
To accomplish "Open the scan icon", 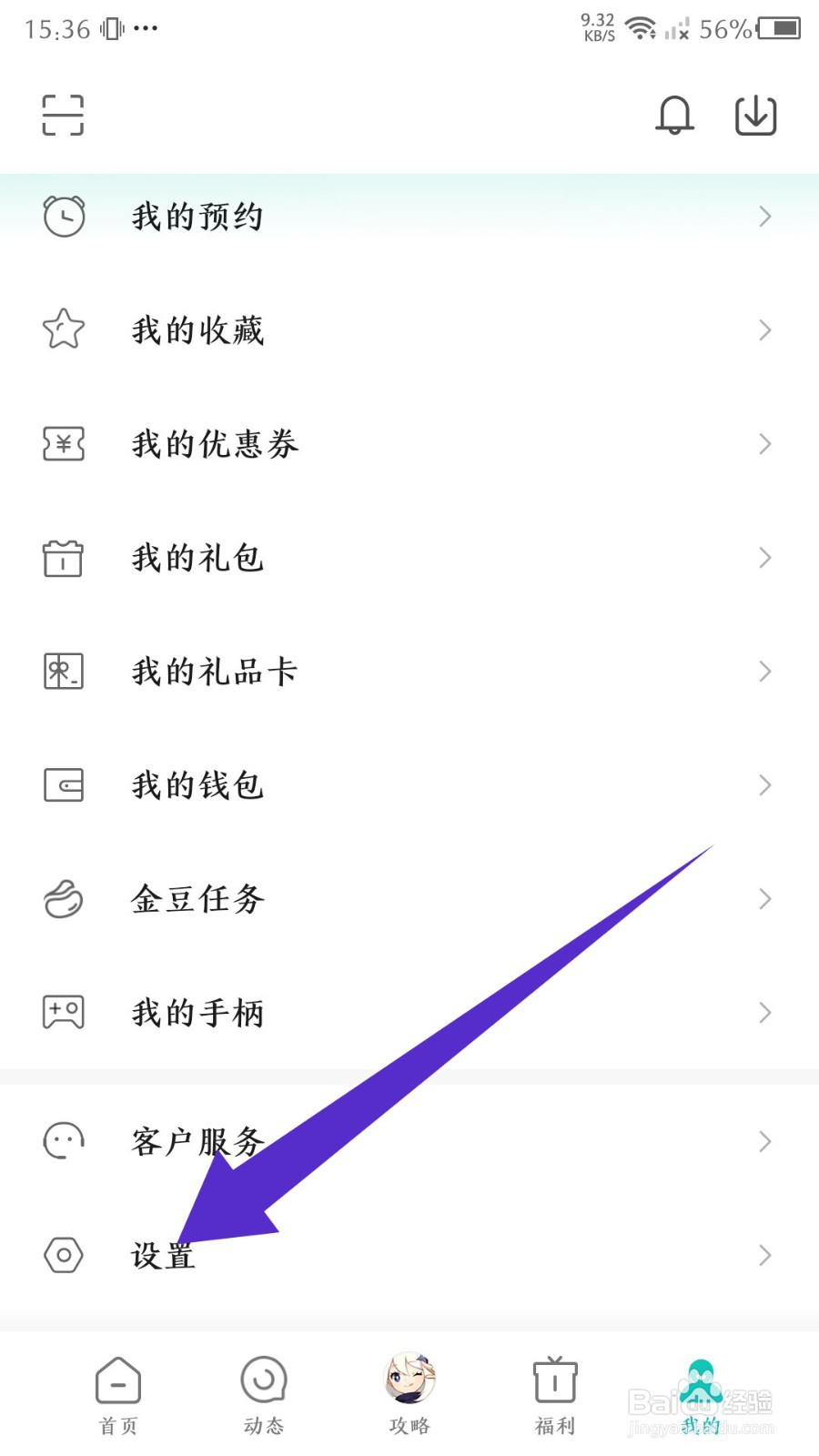I will 63,116.
